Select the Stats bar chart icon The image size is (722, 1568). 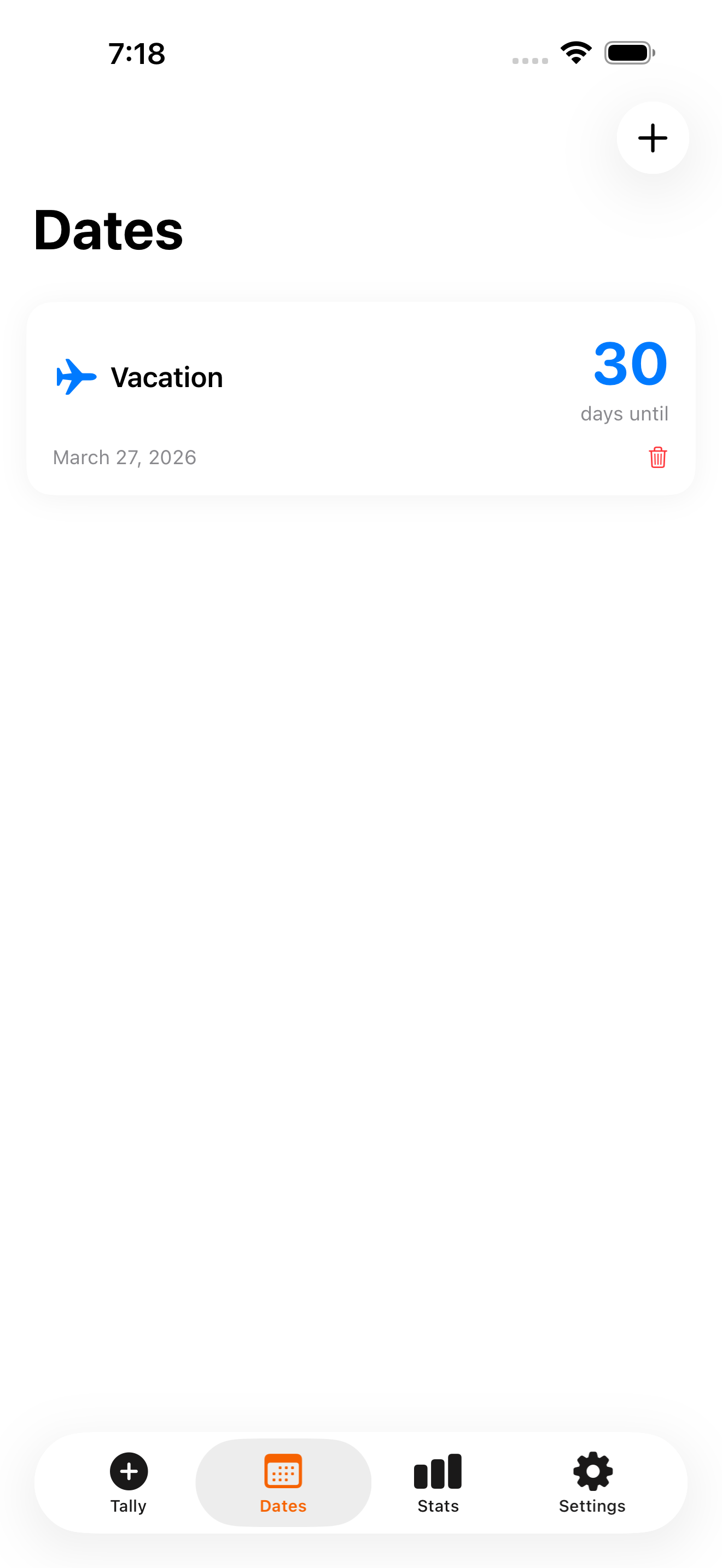pos(437,1471)
